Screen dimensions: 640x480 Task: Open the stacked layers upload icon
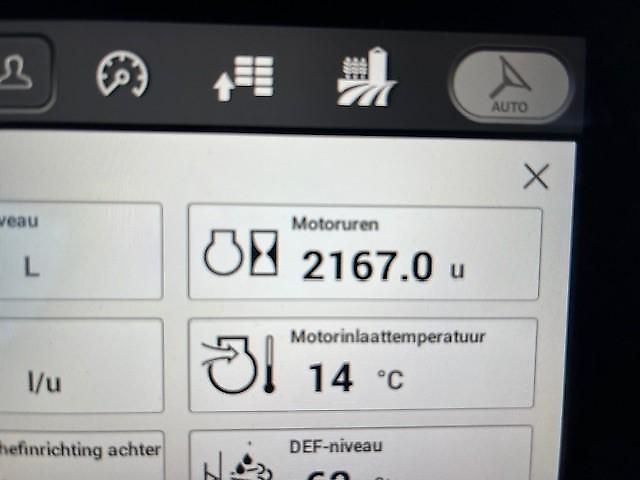244,77
